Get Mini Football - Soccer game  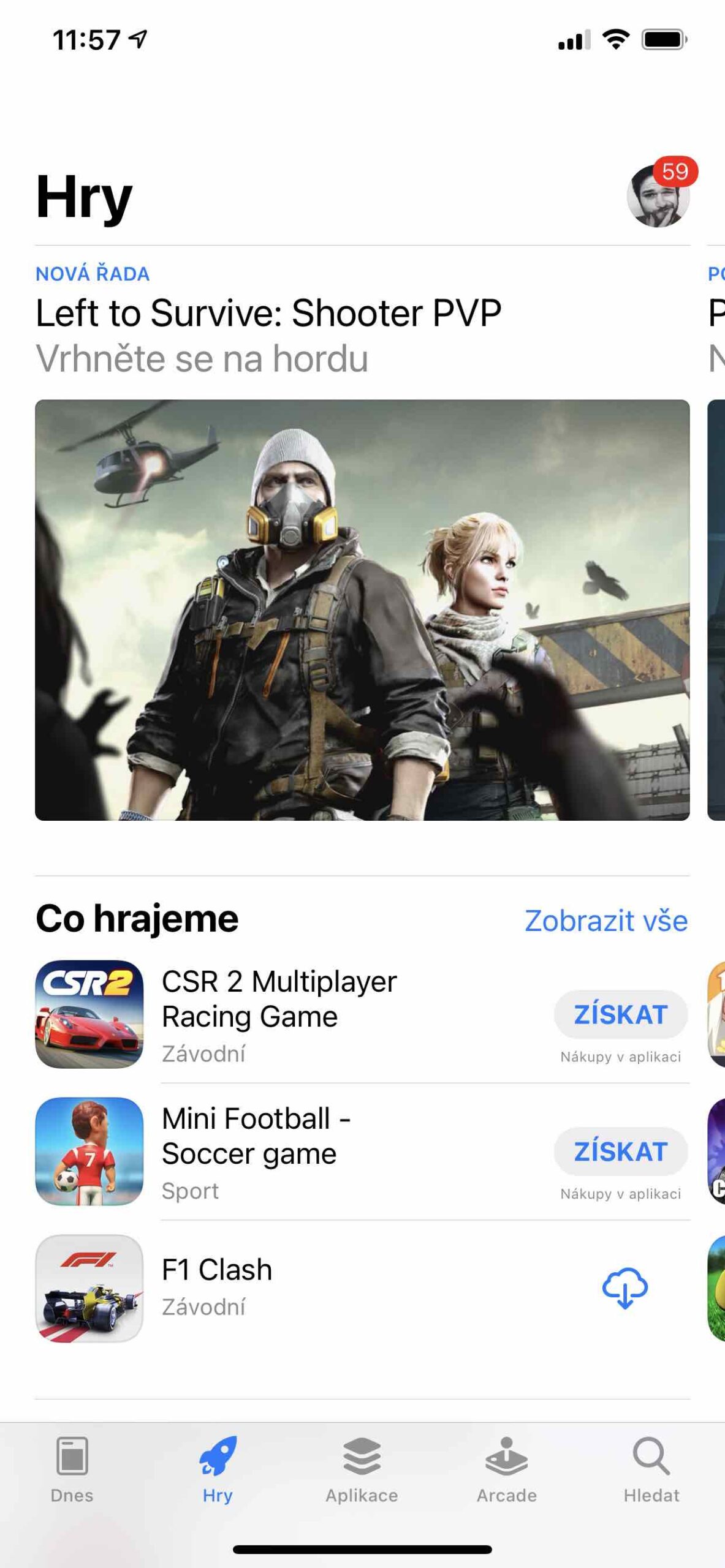click(620, 1151)
